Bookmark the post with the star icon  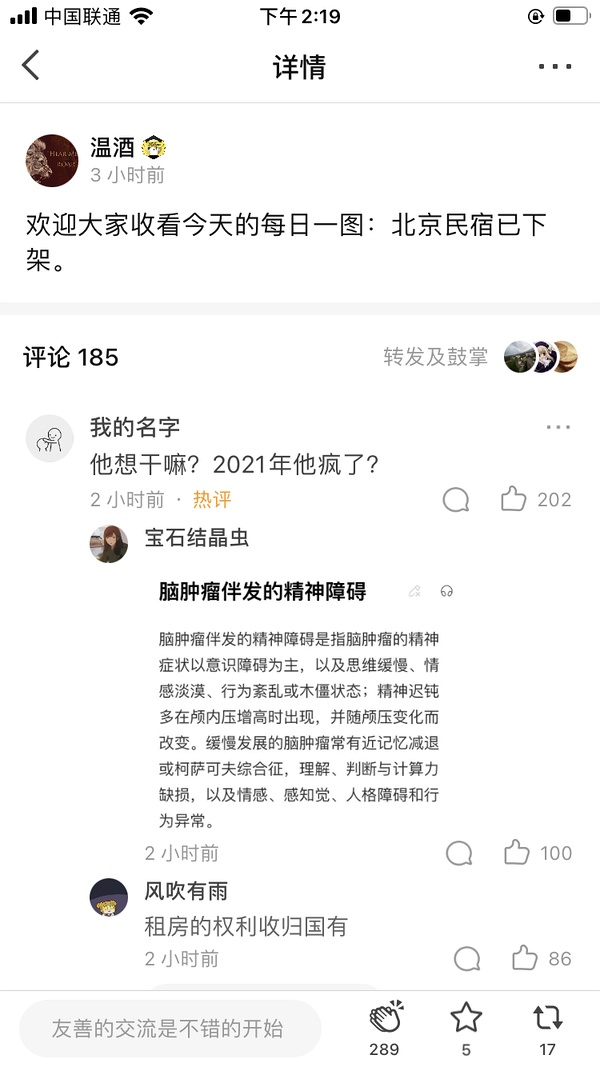tap(466, 1019)
